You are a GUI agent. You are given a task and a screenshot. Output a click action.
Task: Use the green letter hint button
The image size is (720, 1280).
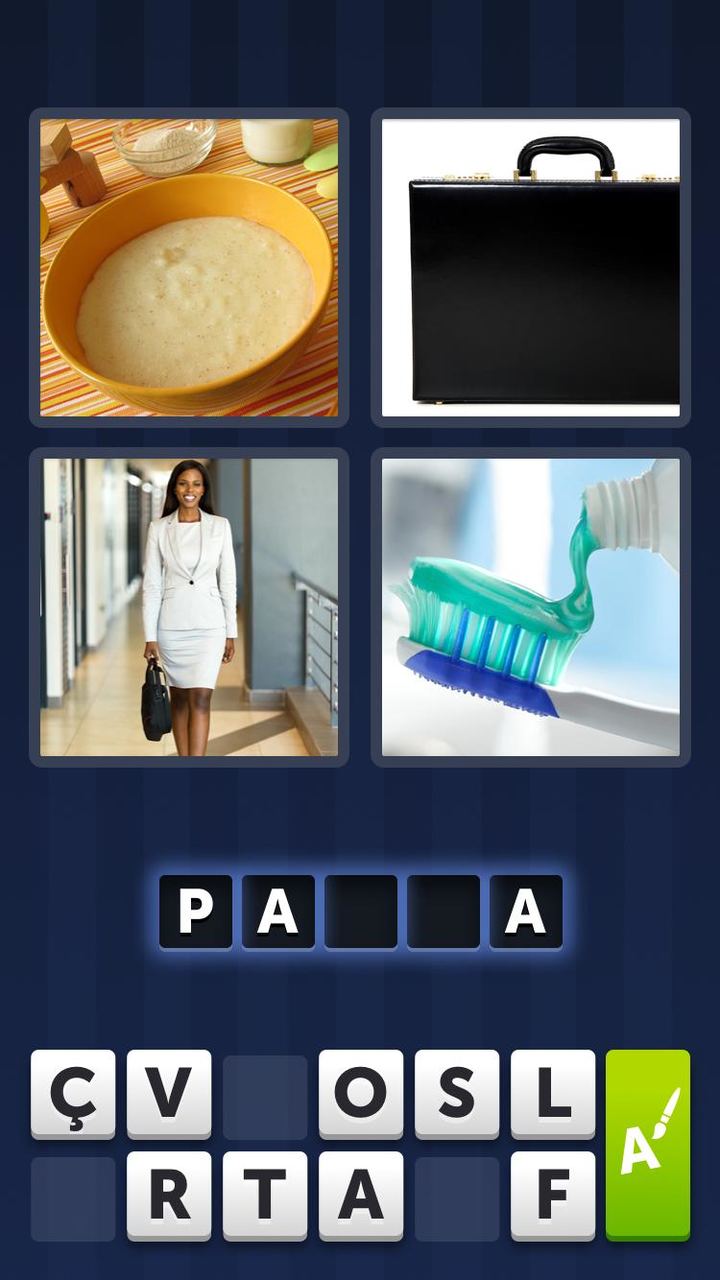648,1144
